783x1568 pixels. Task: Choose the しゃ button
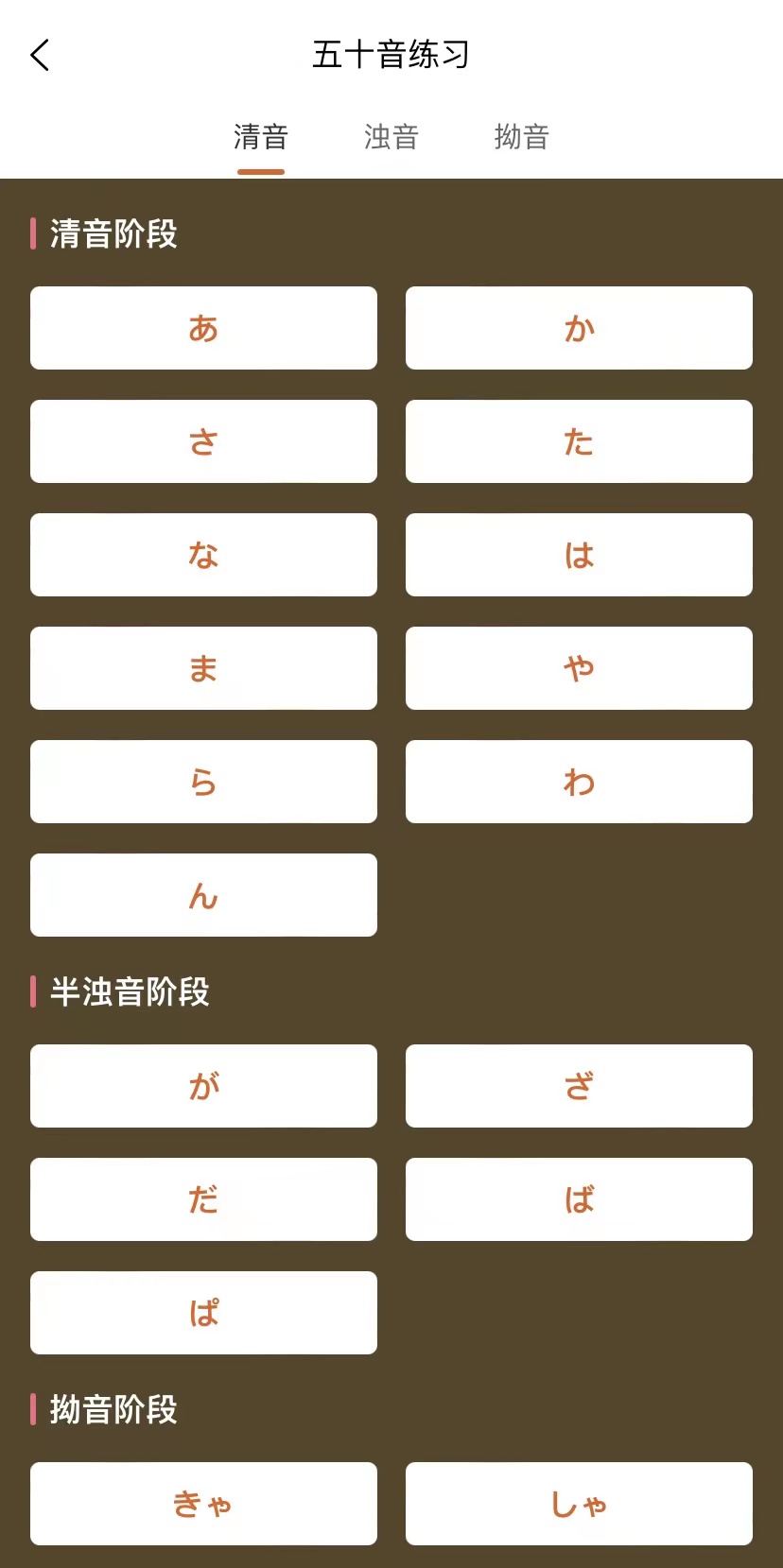(x=579, y=1504)
